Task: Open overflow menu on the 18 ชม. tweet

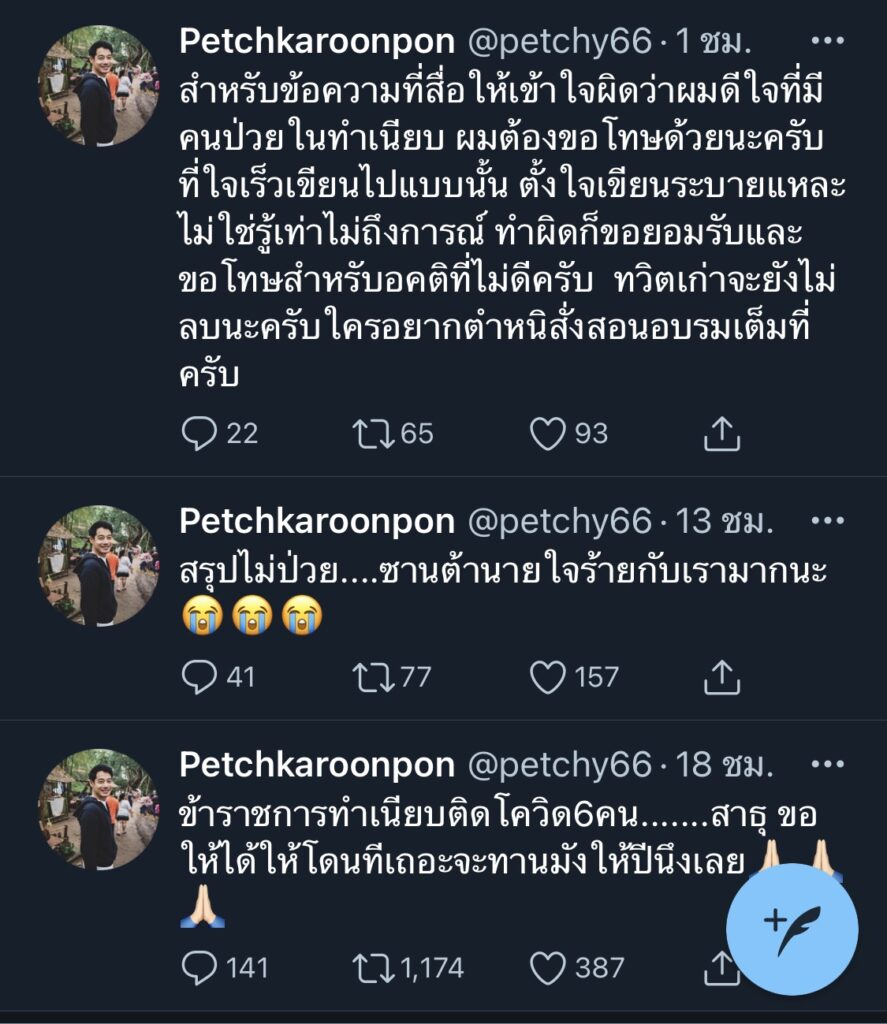Action: 827,765
